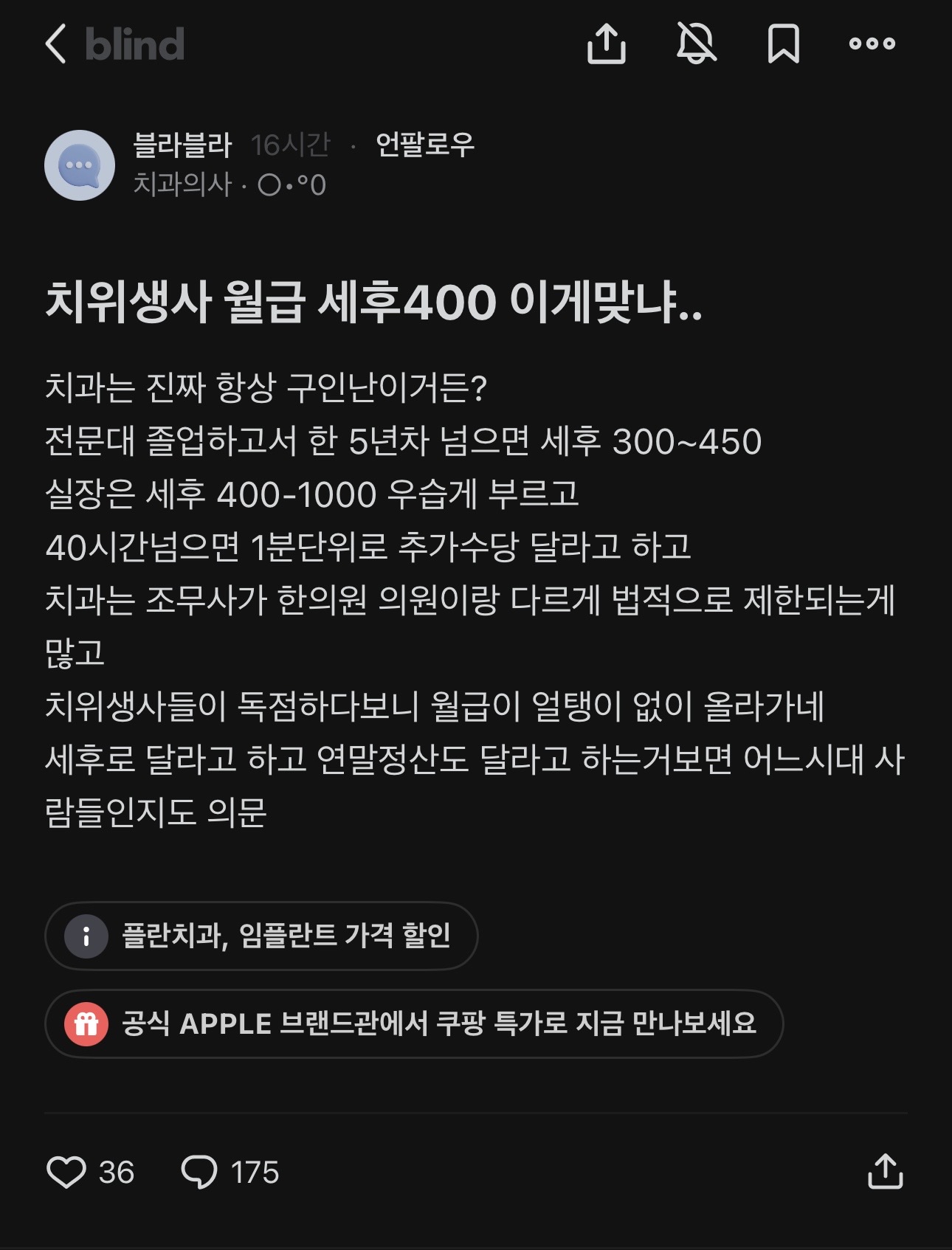Tap 언팔로우 to unfollow the author
The image size is (952, 1250).
tap(425, 145)
